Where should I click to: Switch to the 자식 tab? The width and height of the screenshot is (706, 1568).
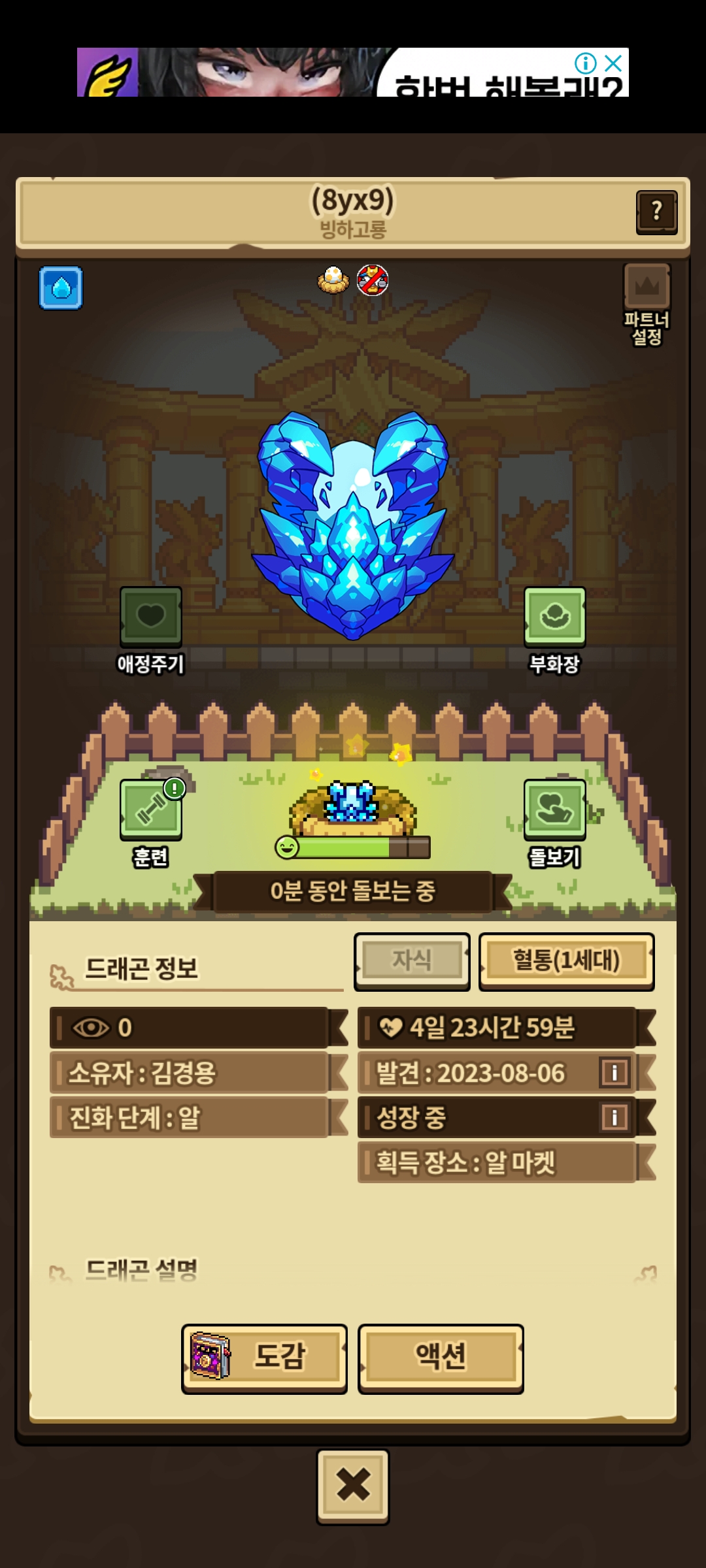412,960
